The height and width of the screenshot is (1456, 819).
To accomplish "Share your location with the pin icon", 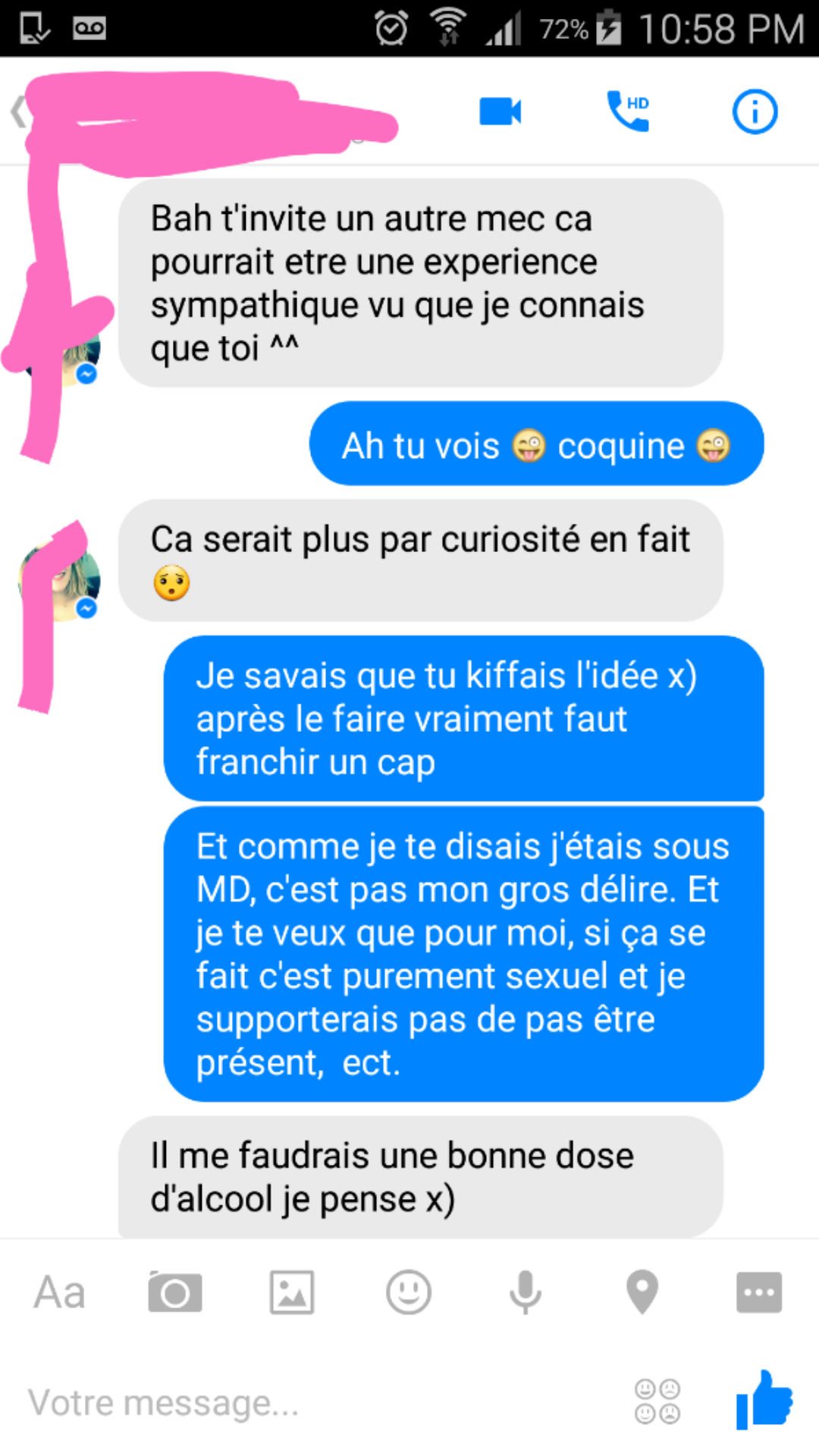I will click(x=642, y=1291).
